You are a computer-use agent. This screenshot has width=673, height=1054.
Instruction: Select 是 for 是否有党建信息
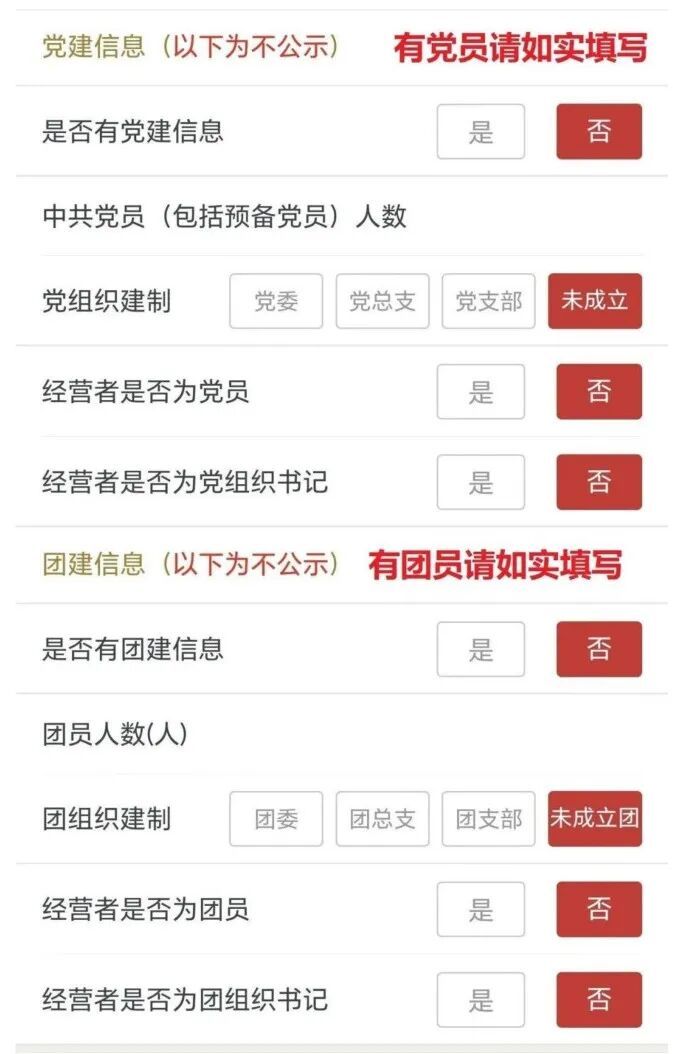point(480,131)
